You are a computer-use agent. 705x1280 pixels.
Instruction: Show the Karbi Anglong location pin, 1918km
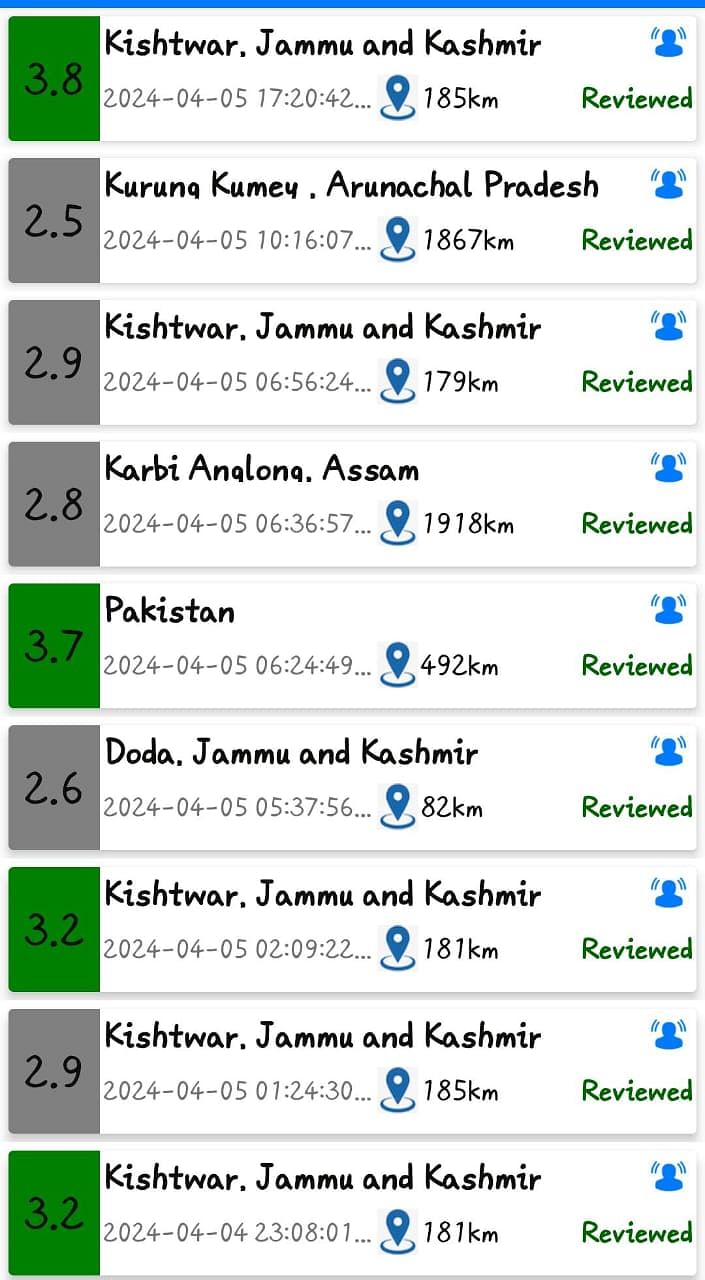coord(398,523)
